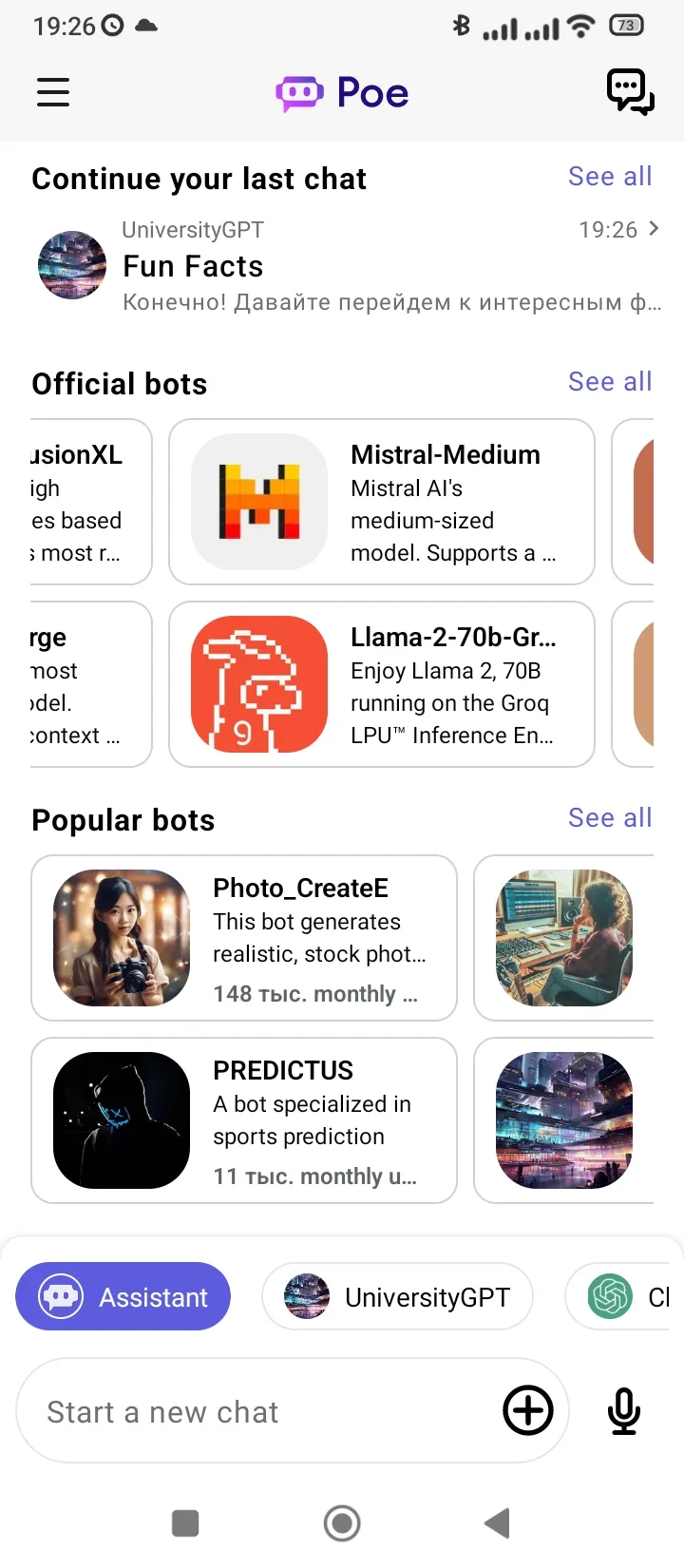Tap the system home button
The width and height of the screenshot is (684, 1568).
(x=342, y=1523)
